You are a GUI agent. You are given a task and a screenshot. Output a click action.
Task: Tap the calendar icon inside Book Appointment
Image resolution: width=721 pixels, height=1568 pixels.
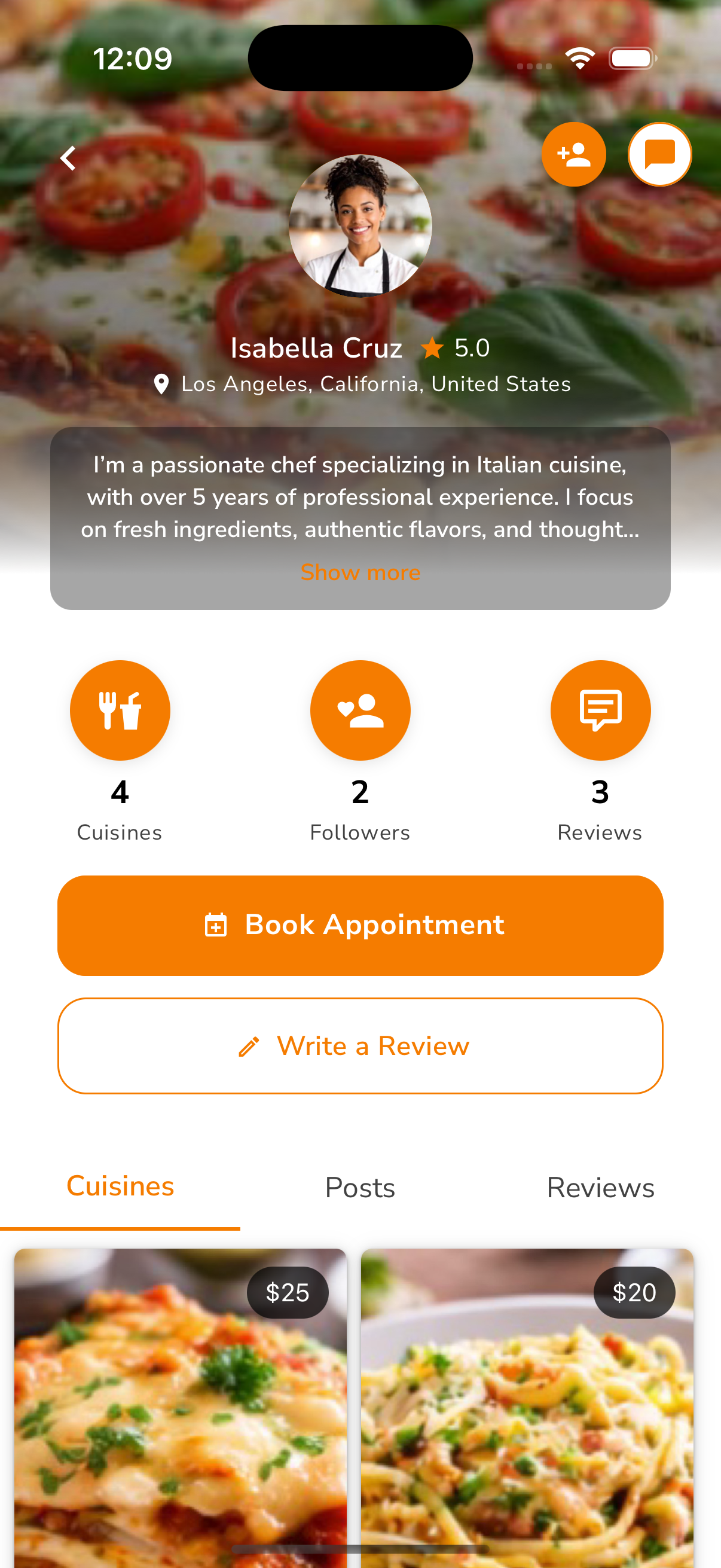click(216, 925)
